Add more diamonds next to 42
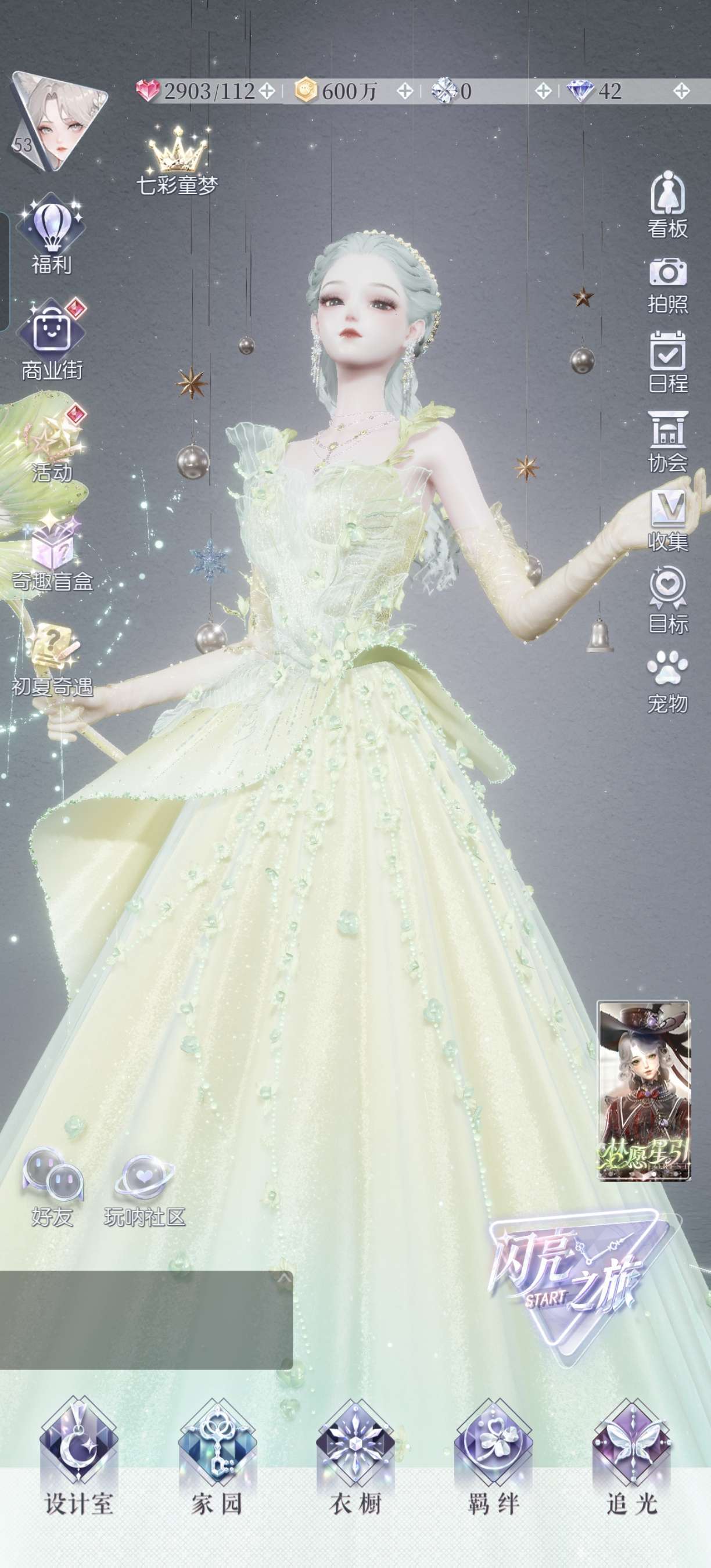711x1568 pixels. [x=681, y=91]
